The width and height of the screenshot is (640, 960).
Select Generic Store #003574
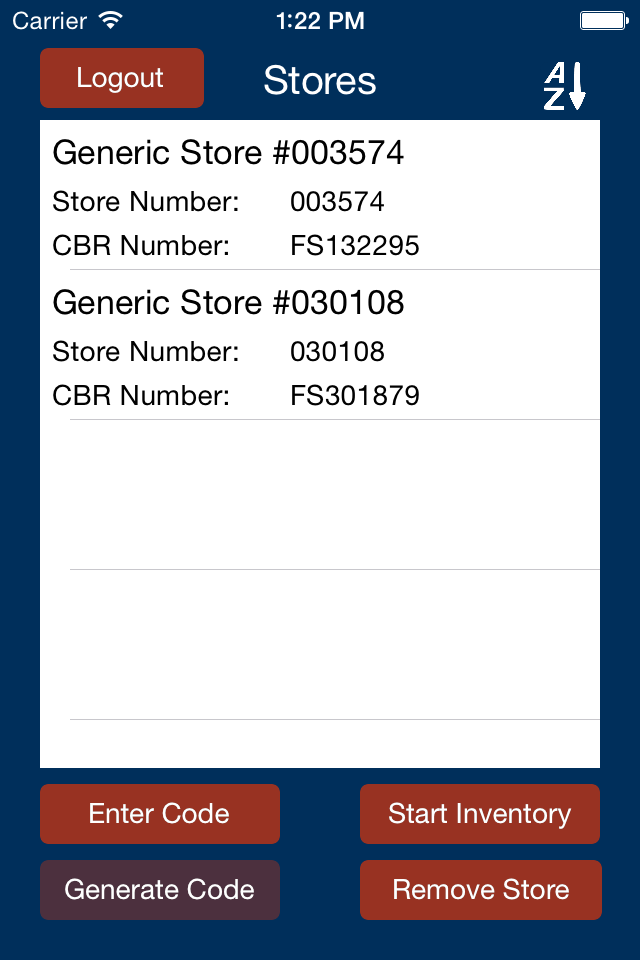(320, 196)
